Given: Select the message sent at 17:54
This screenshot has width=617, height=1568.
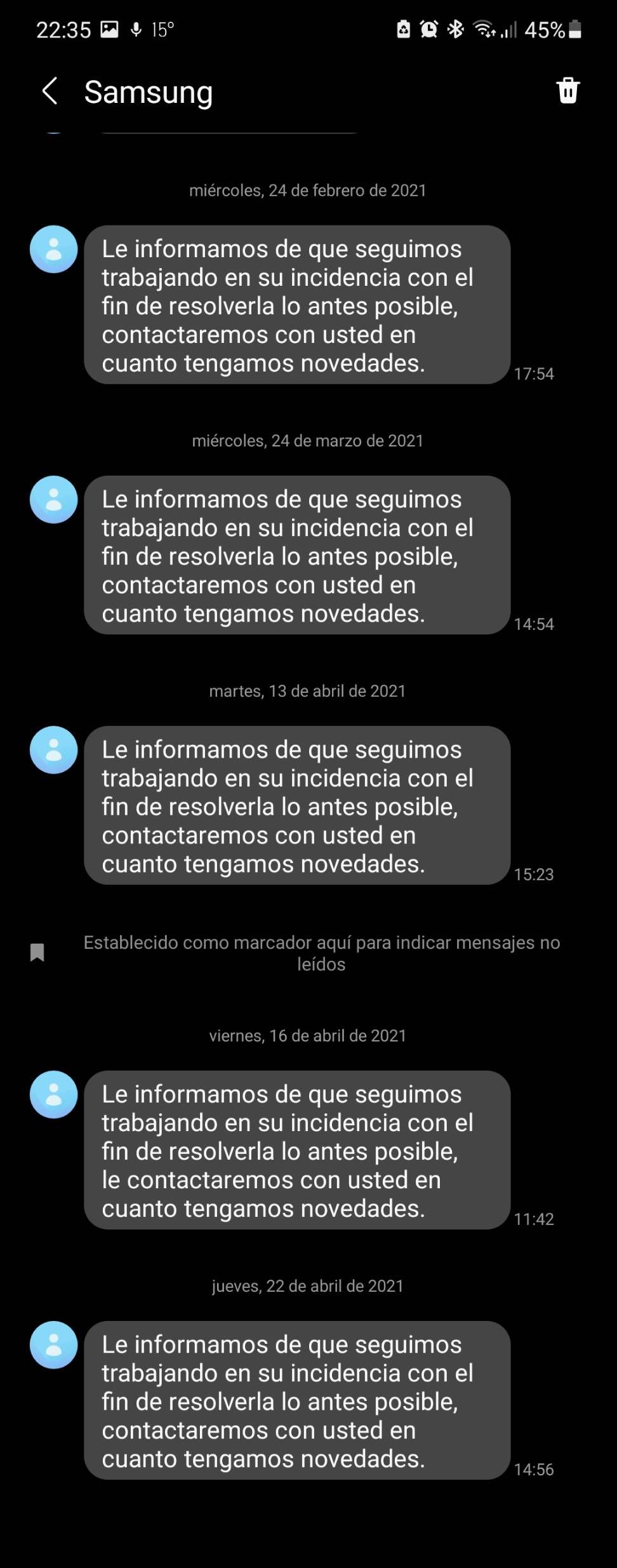Looking at the screenshot, I should coord(296,305).
